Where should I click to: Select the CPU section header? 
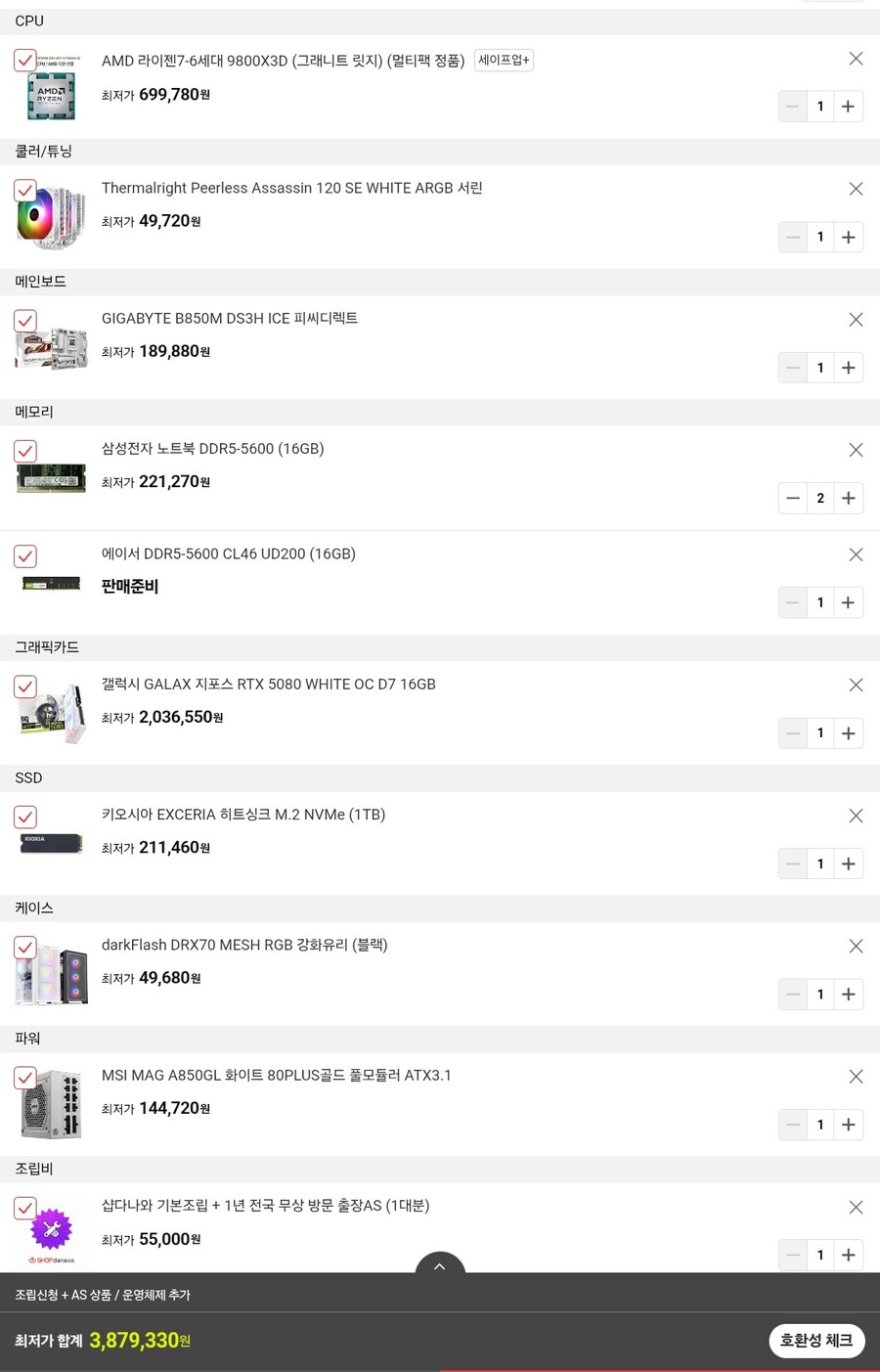coord(29,21)
